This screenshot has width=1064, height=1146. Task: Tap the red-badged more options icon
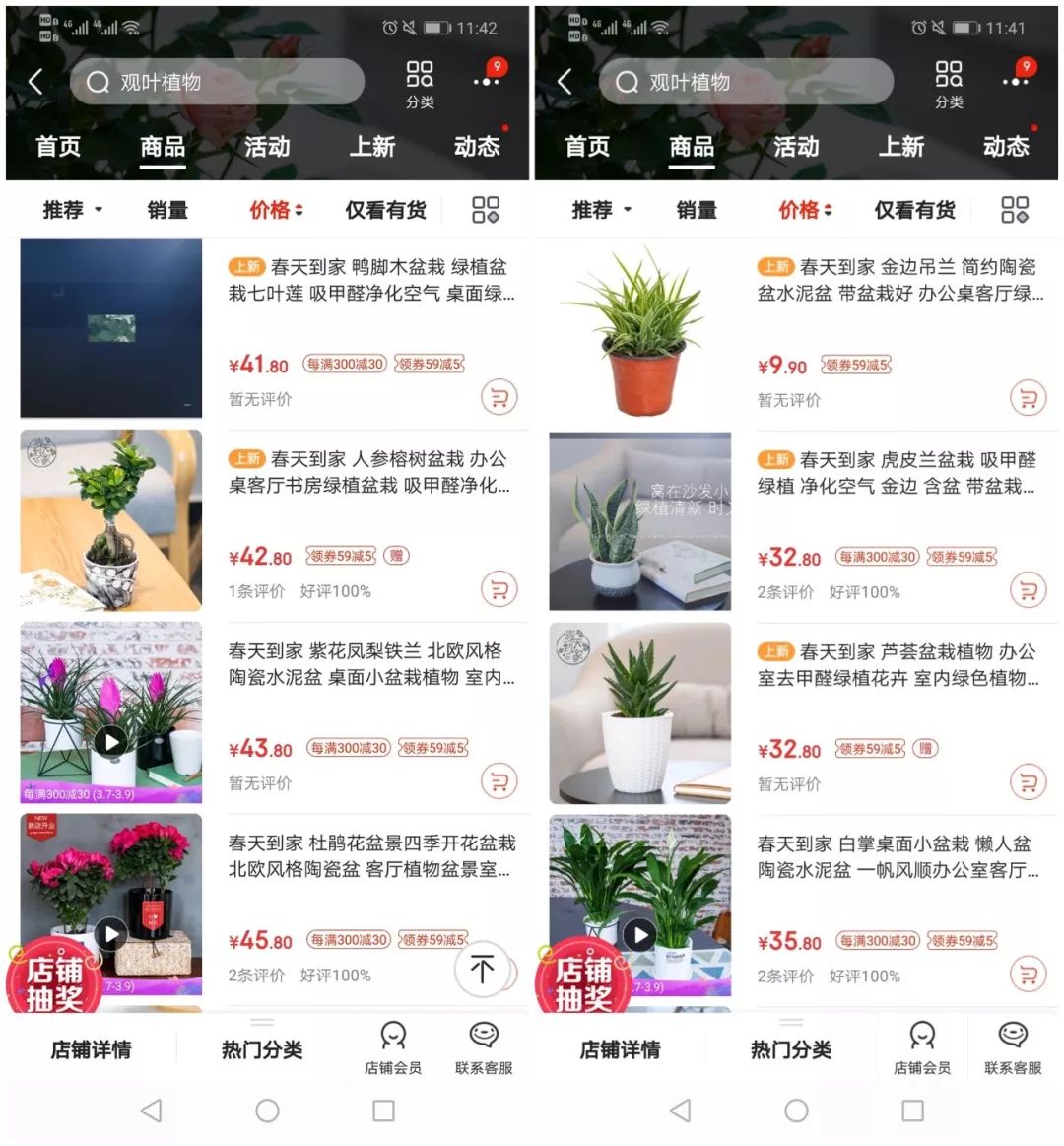pos(485,81)
